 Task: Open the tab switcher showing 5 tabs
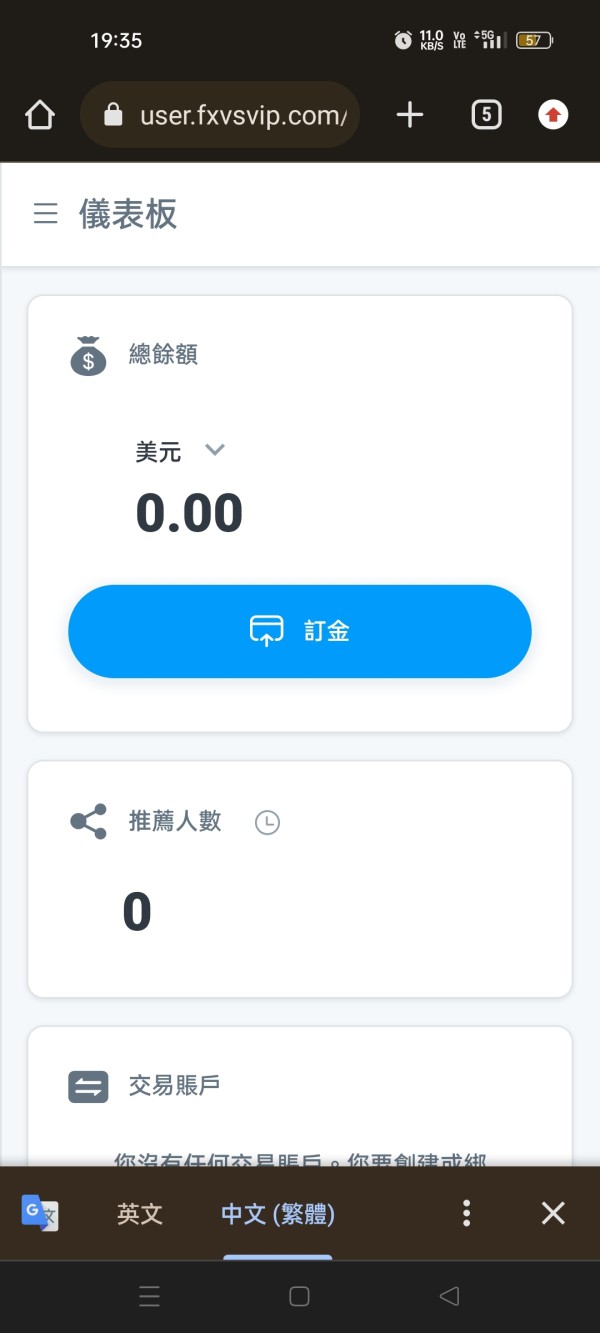pos(486,116)
